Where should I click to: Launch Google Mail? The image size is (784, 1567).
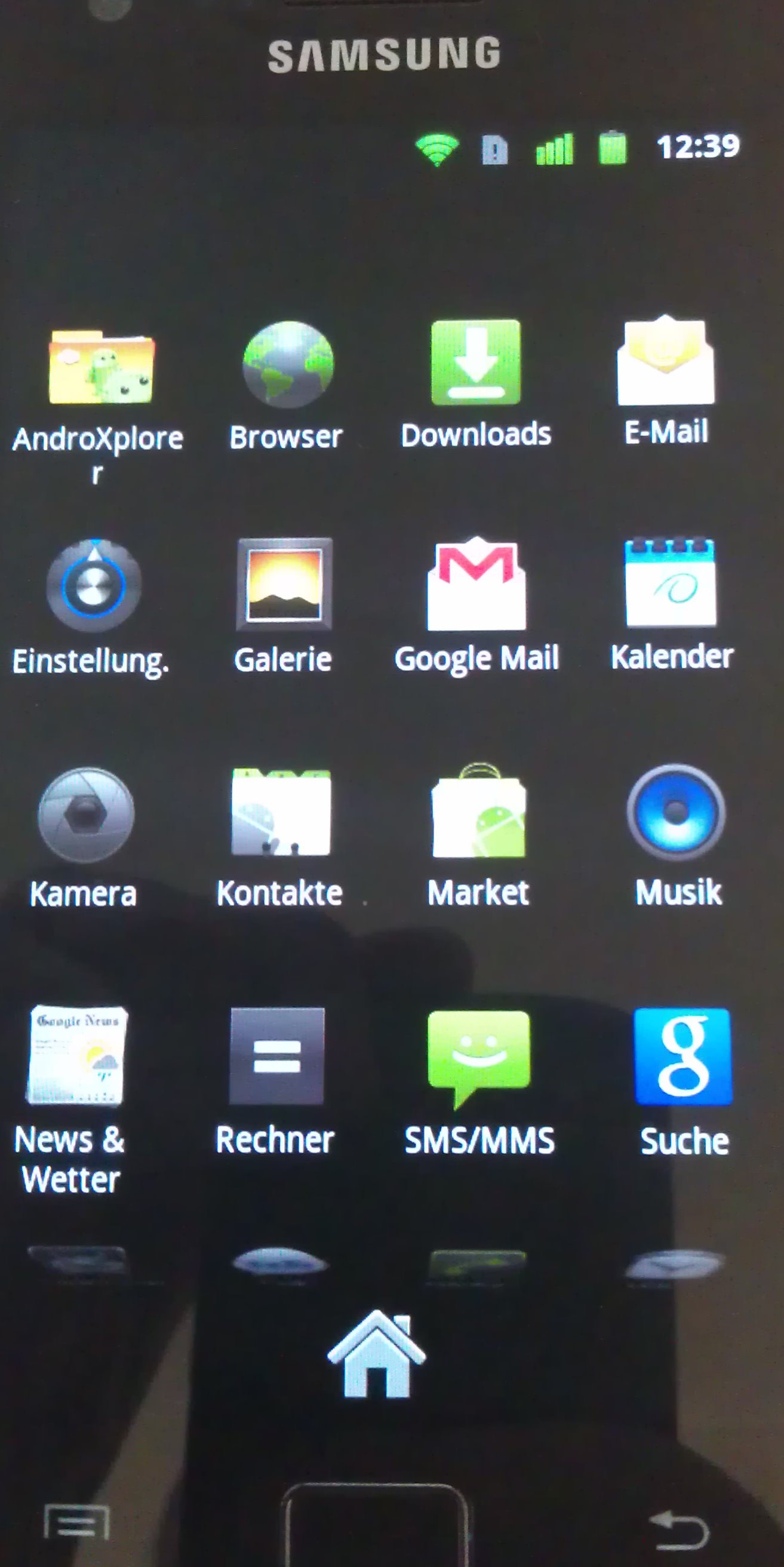[476, 585]
